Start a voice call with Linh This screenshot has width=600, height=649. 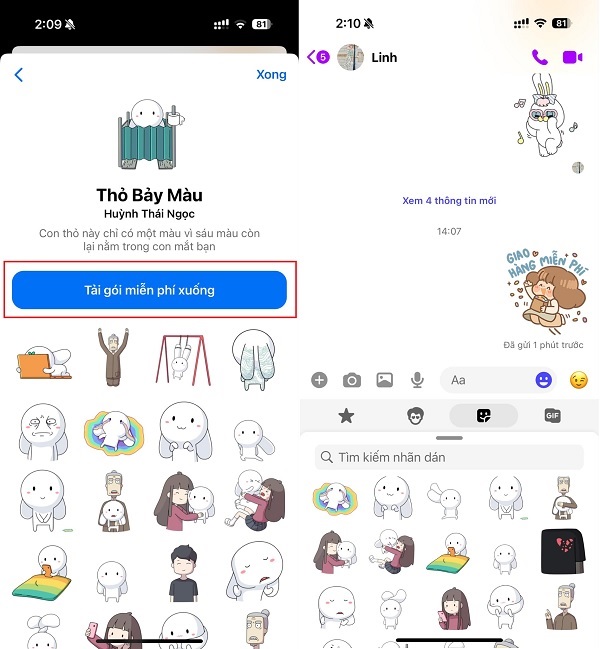point(540,57)
